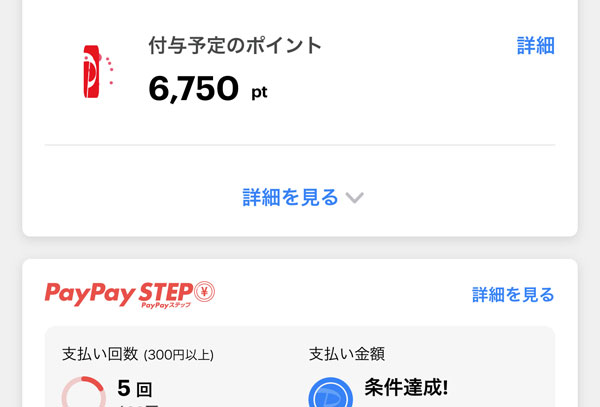Open 詳細を見る for PayPay STEP

tap(513, 294)
